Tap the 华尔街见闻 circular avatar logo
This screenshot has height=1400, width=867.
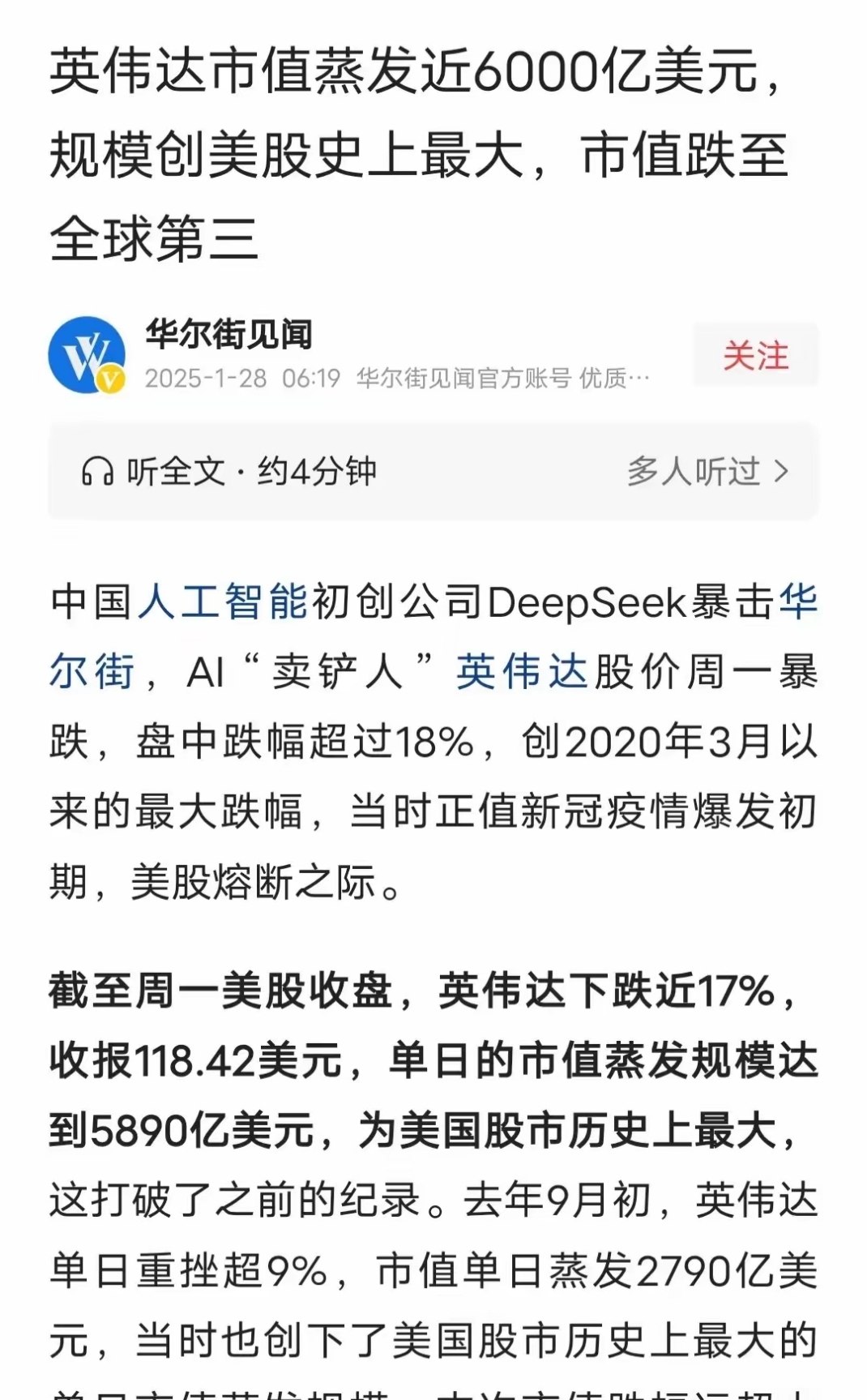[92, 350]
